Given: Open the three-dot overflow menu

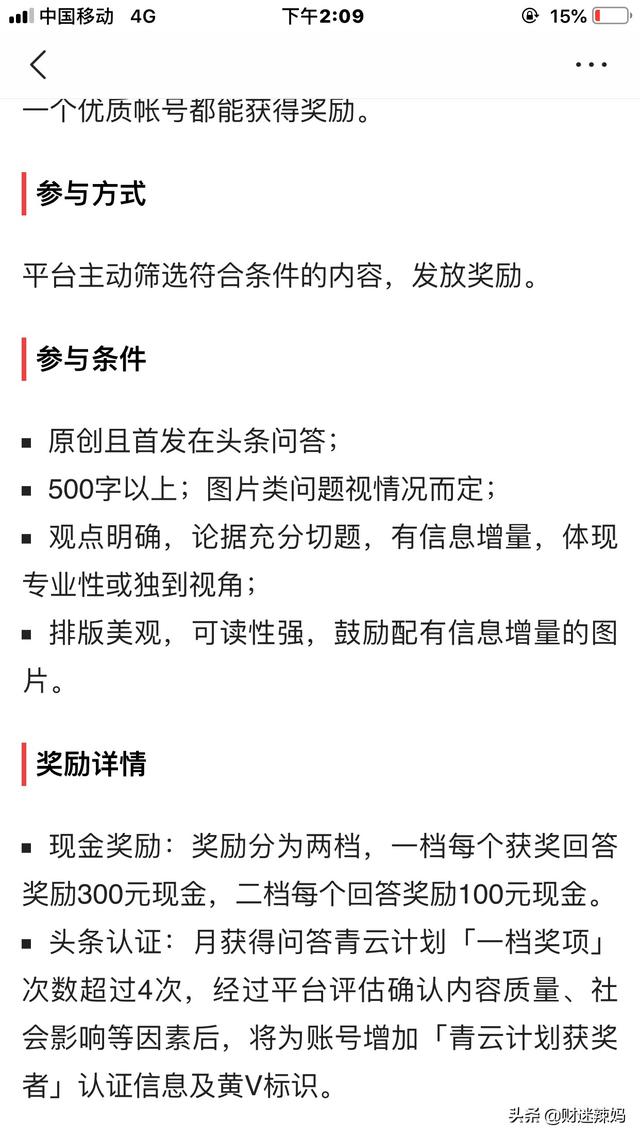Looking at the screenshot, I should coord(591,65).
